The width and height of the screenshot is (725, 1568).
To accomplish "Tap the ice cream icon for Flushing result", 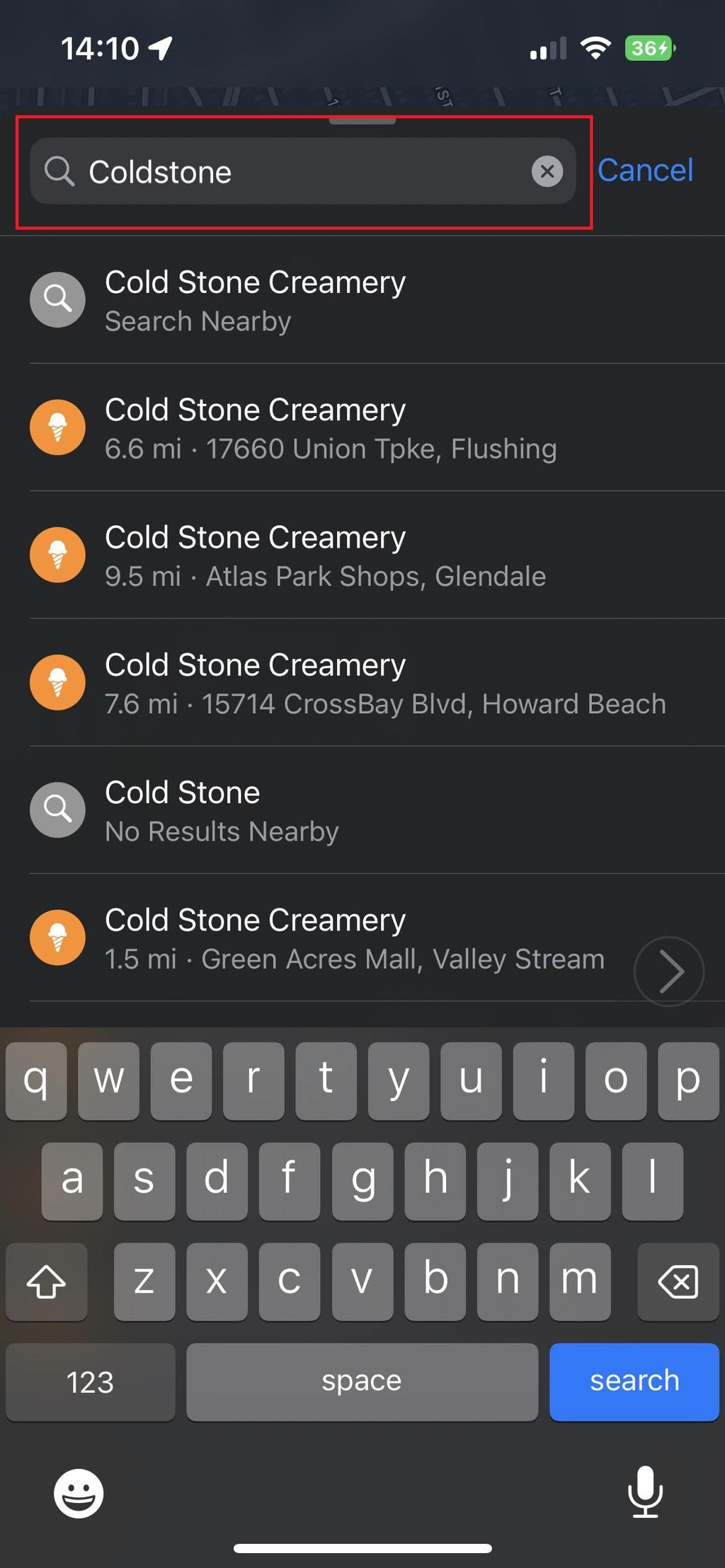I will coord(57,427).
